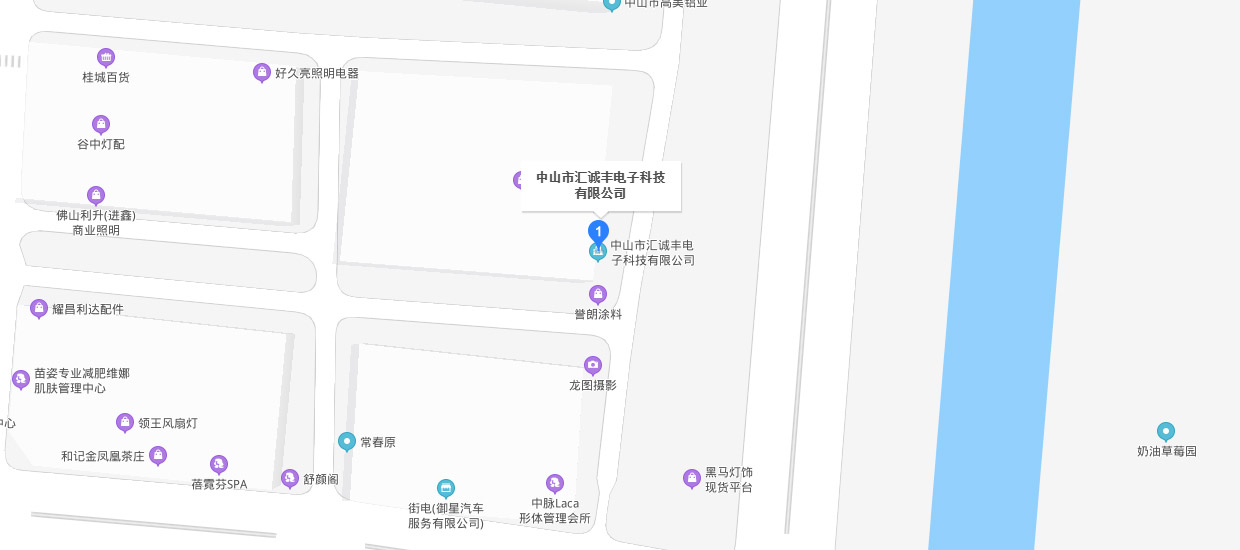
Task: Tap the 谷中灯配 shop marker
Action: click(x=101, y=125)
